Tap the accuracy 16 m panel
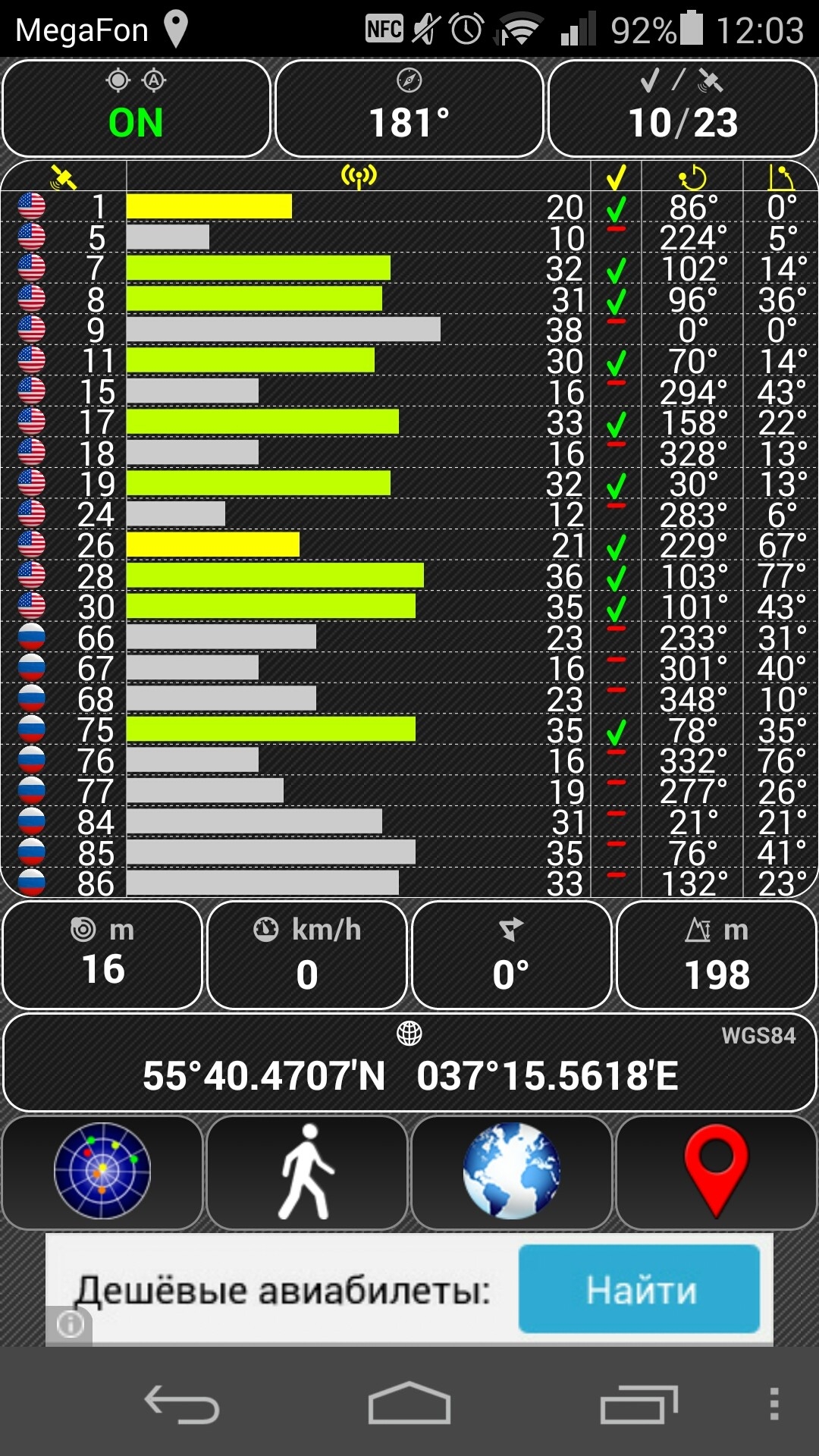 (102, 955)
